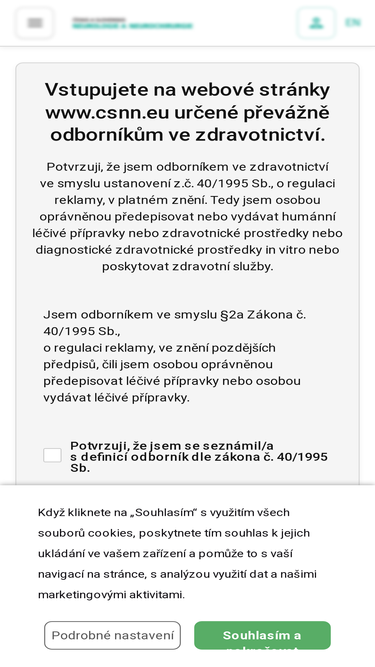Open the user account icon
Viewport: 375px width, 667px height.
316,23
